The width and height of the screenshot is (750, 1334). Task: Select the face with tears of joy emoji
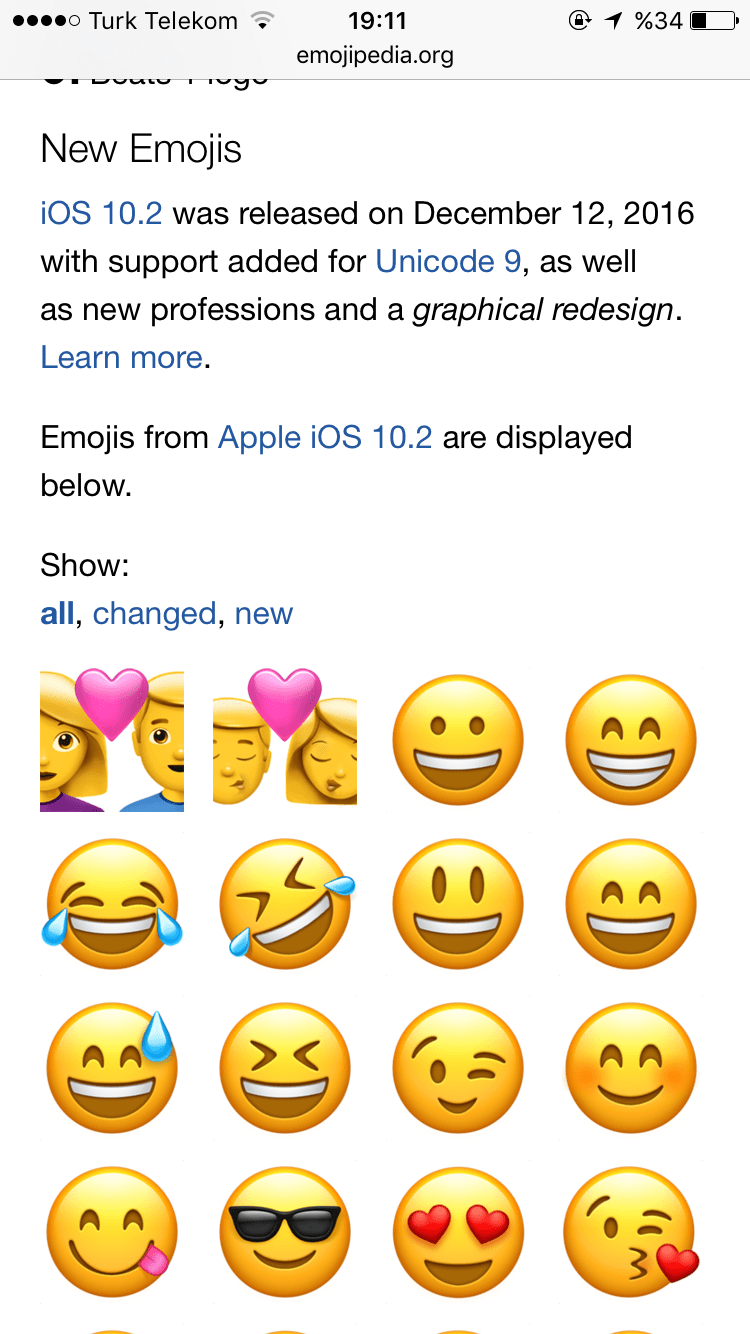pos(112,904)
